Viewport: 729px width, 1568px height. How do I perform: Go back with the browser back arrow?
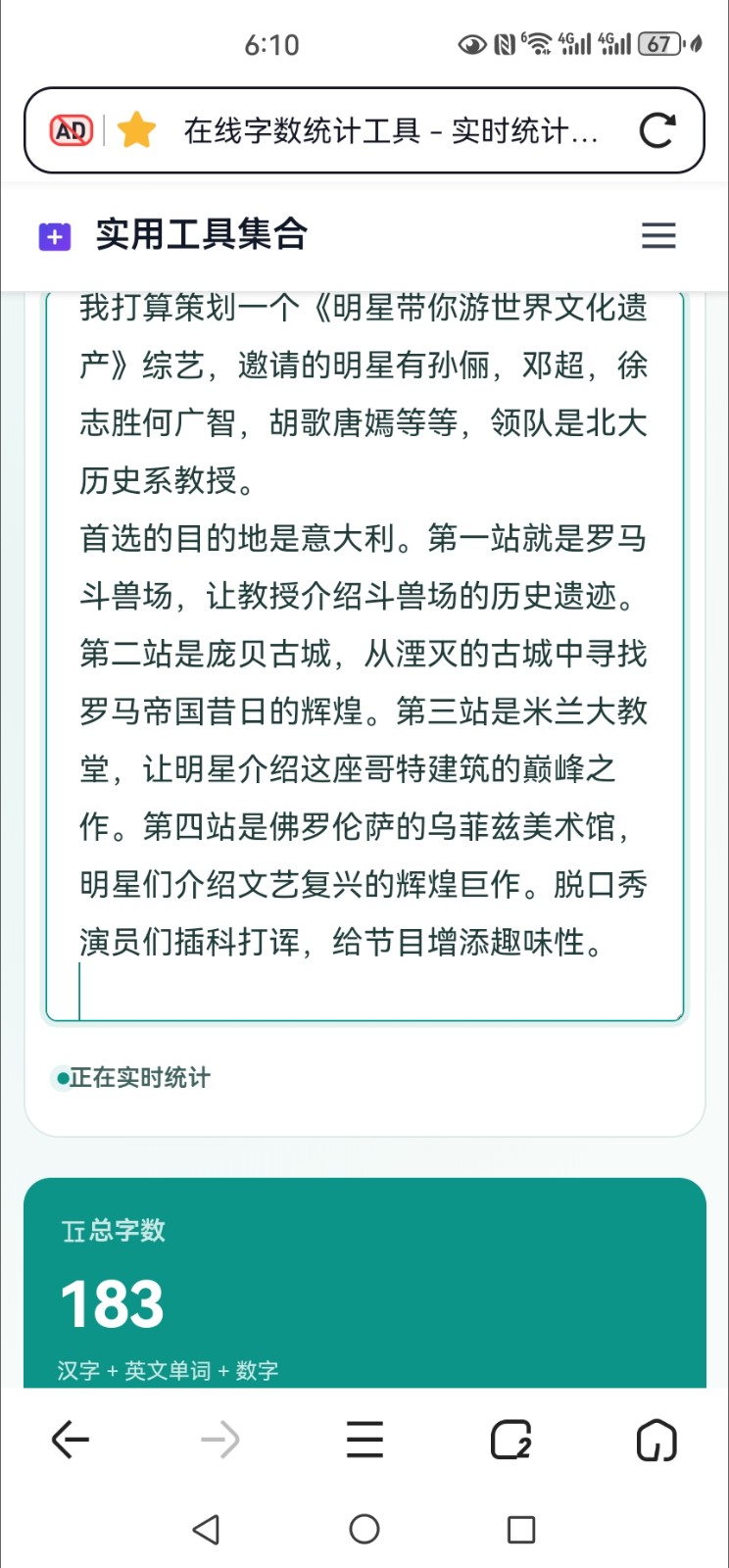coord(71,1440)
